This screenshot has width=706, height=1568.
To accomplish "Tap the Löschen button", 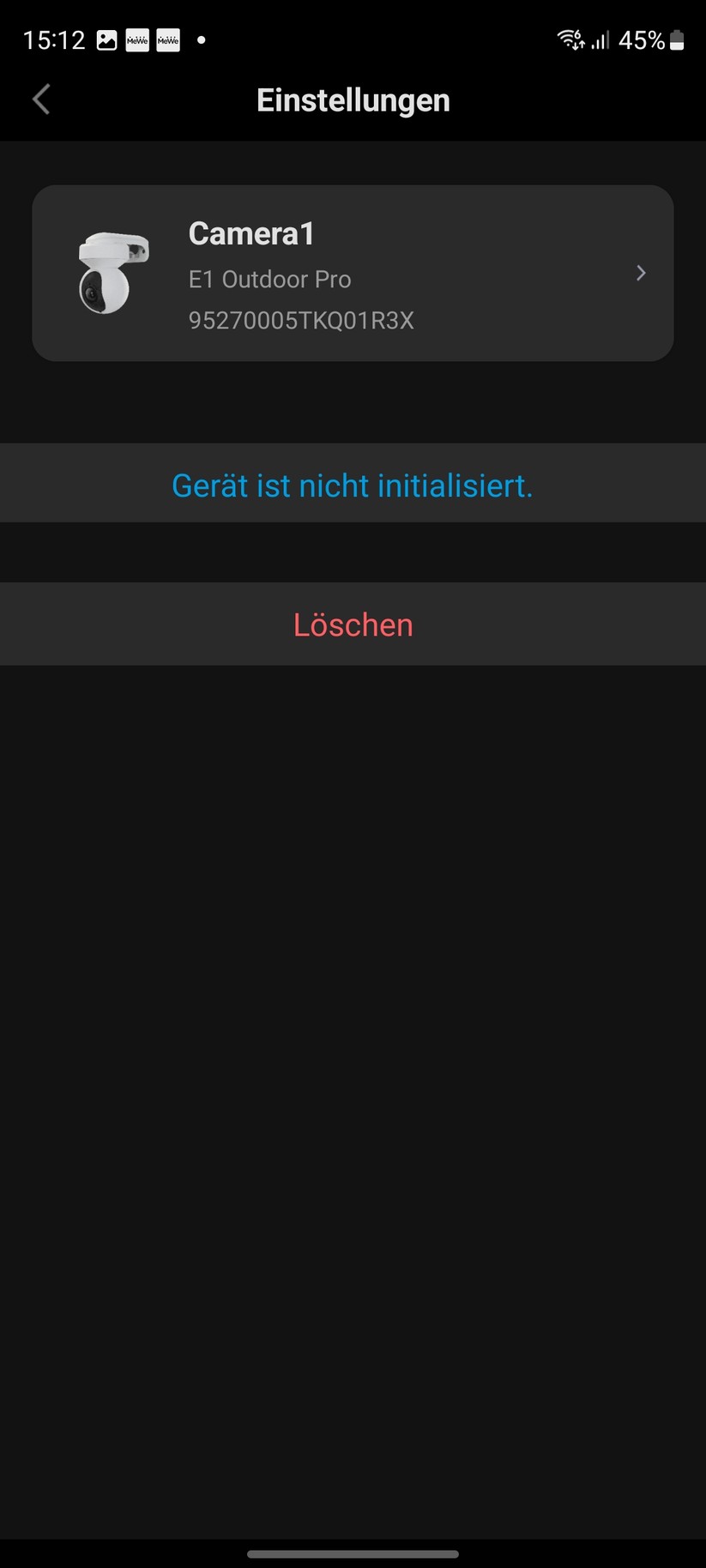I will 353,624.
